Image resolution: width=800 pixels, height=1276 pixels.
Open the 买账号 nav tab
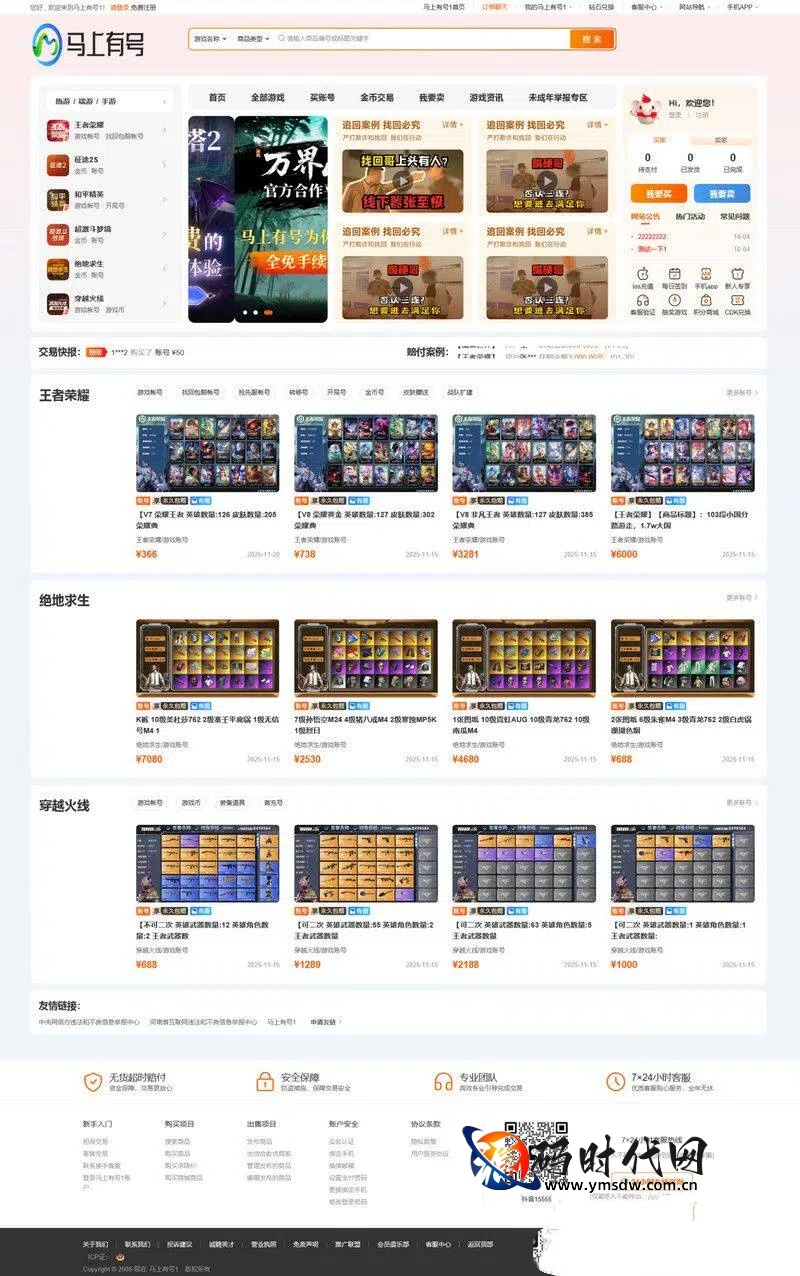point(322,98)
